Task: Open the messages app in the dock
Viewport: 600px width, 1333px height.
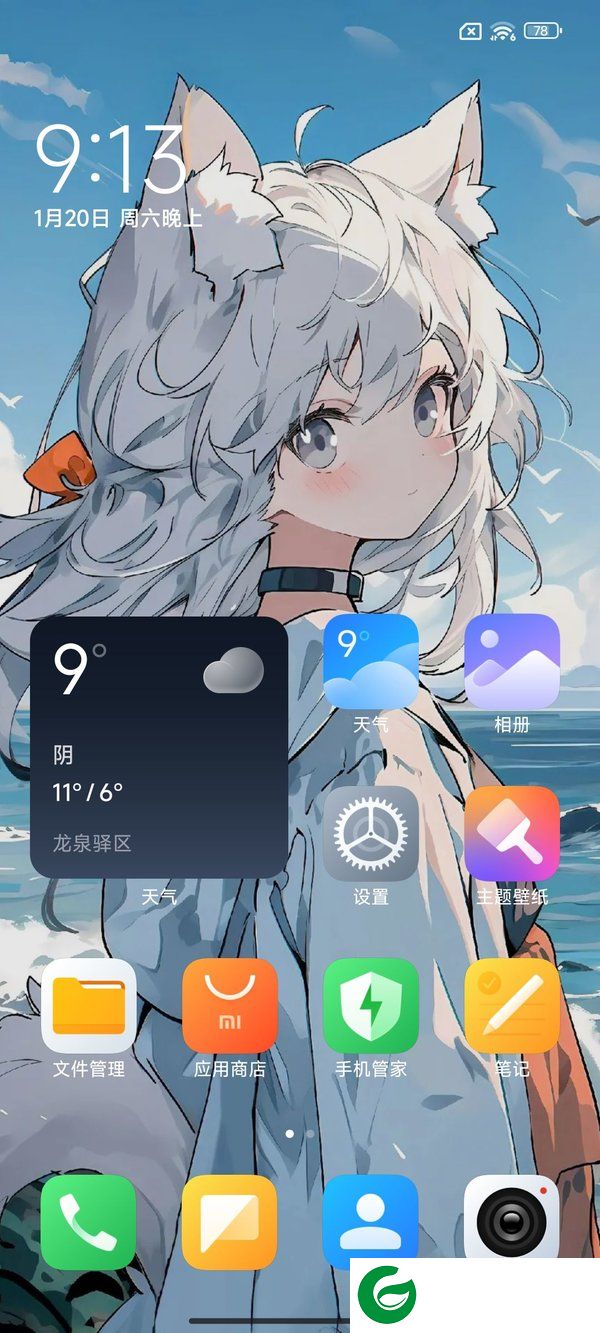Action: point(230,1221)
